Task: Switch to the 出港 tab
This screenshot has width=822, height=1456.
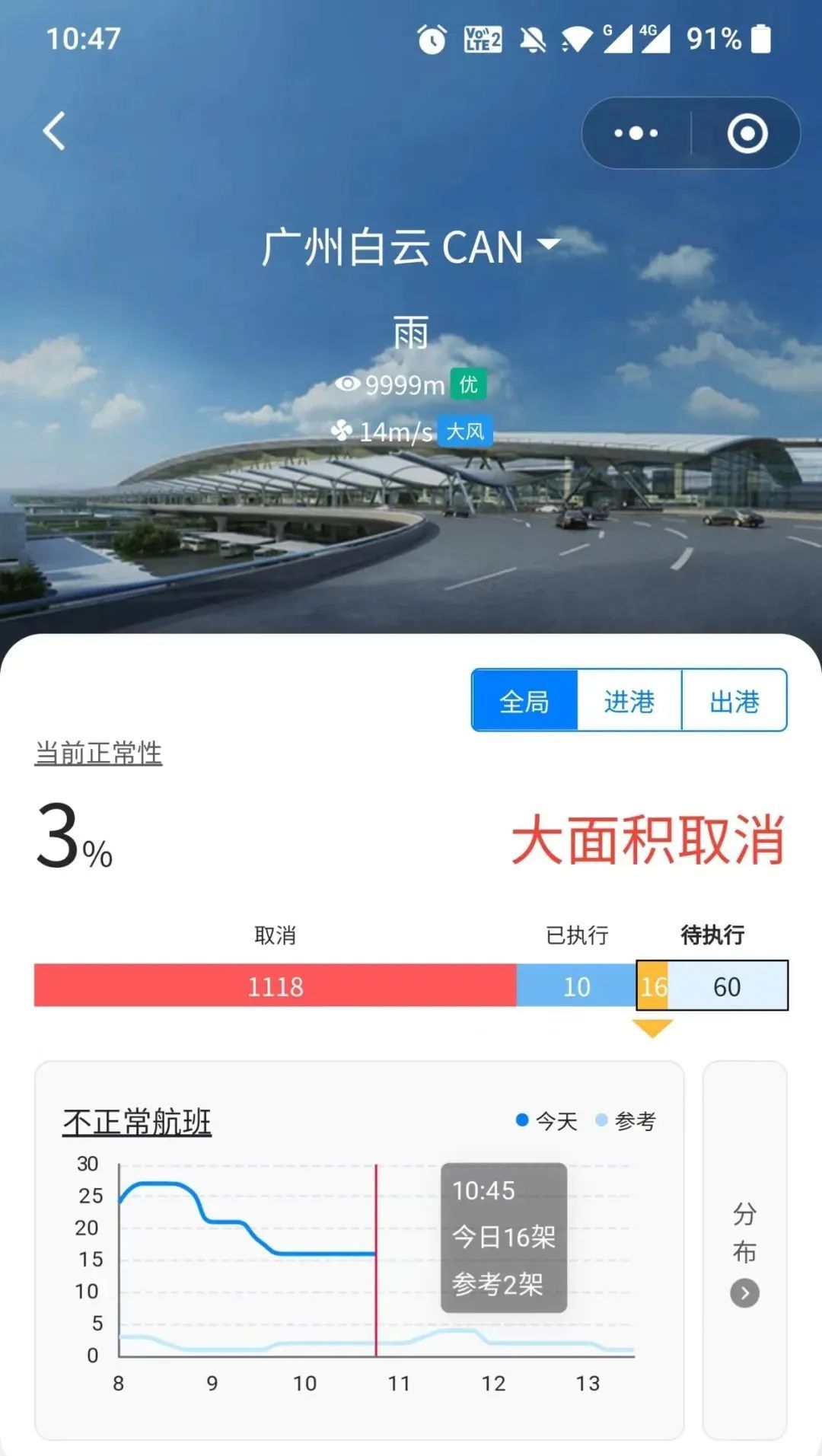Action: tap(734, 700)
